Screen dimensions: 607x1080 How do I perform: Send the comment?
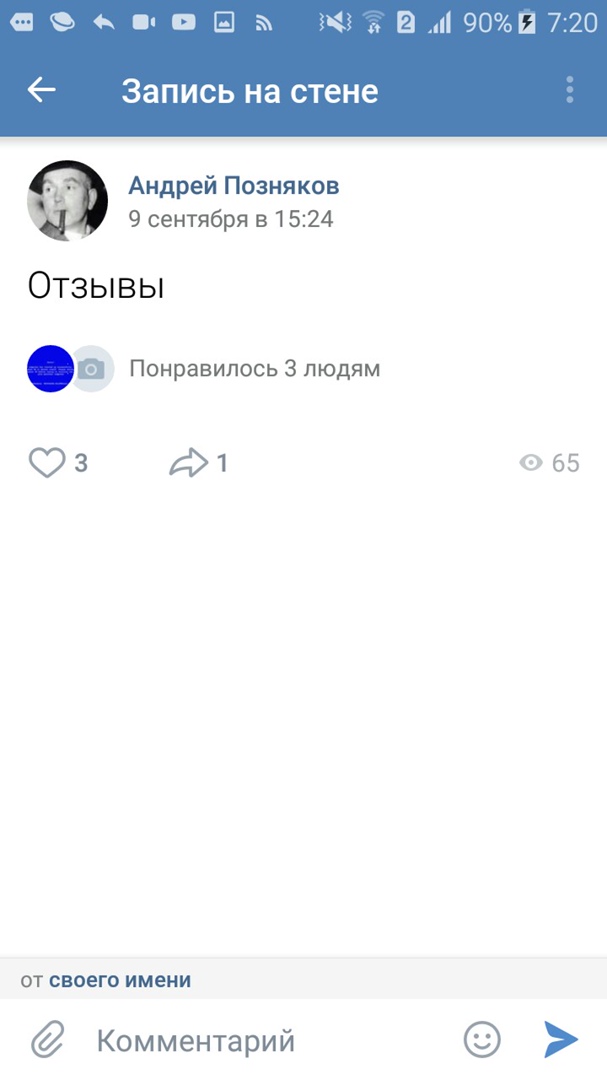pos(561,1040)
